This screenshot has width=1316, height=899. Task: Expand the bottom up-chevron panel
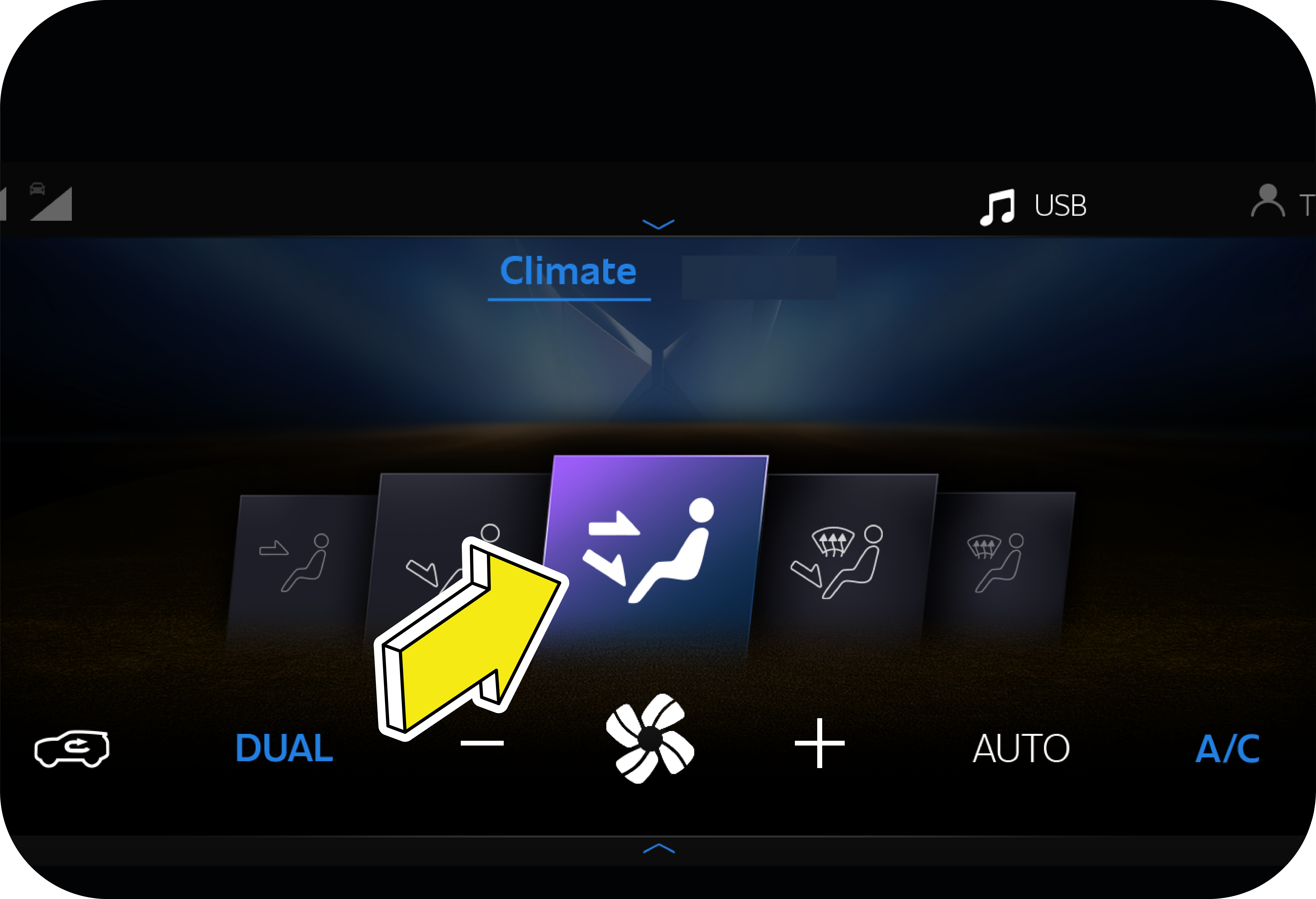tap(658, 848)
